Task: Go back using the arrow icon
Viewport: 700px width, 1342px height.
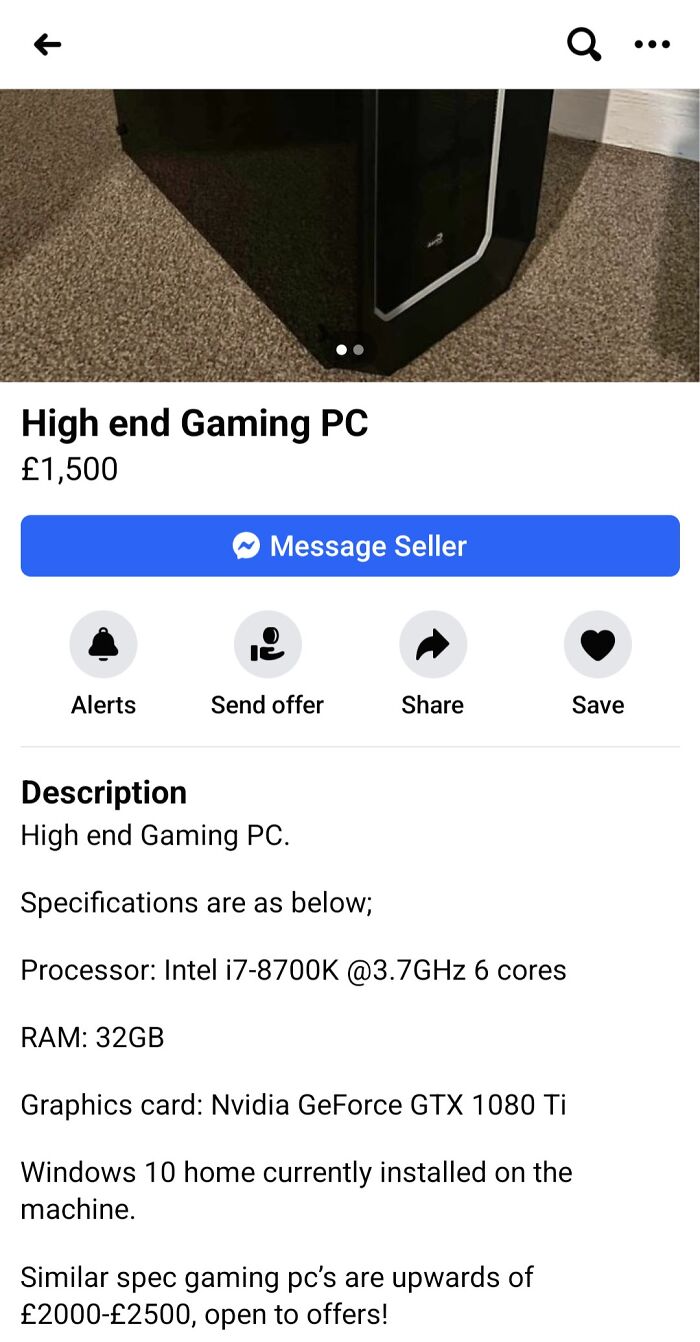Action: [47, 44]
